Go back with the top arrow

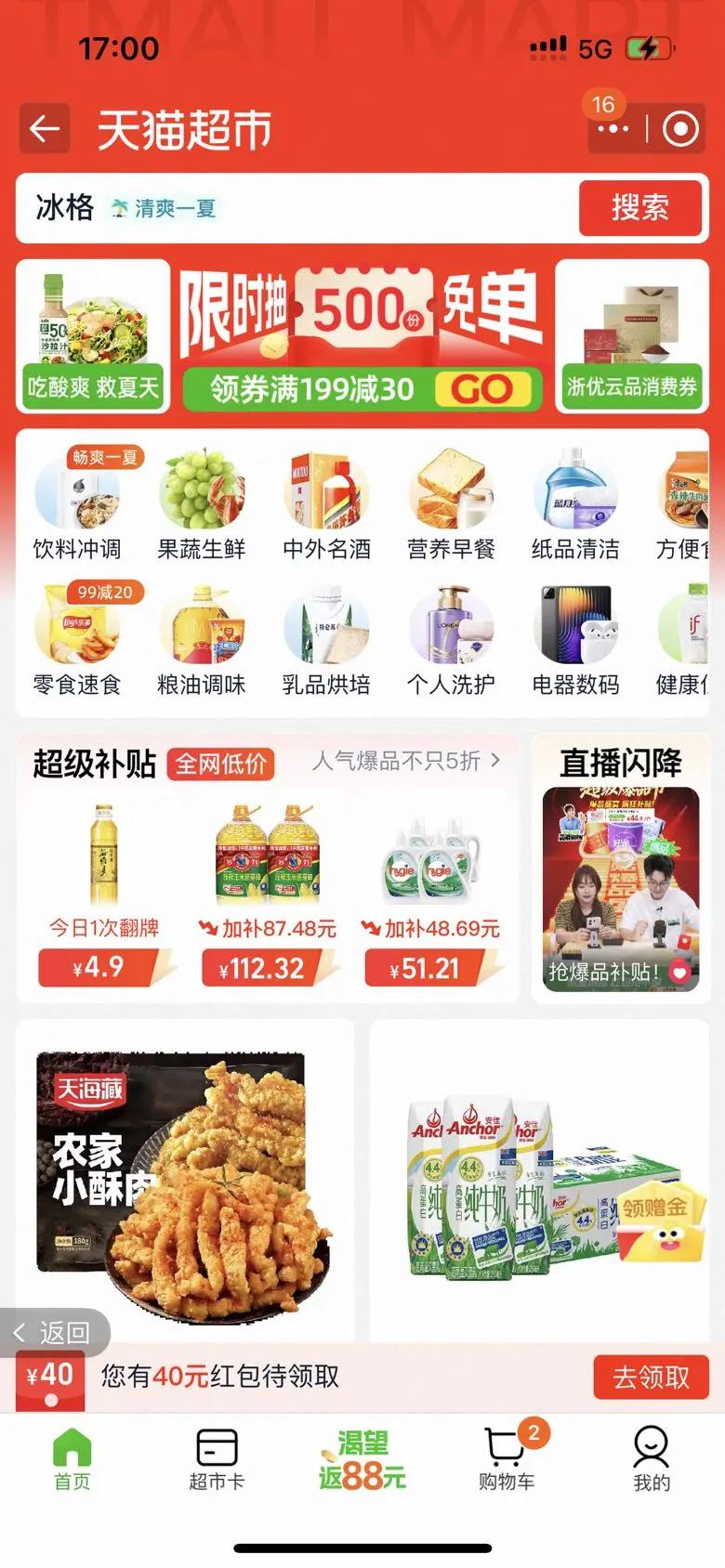pyautogui.click(x=45, y=129)
